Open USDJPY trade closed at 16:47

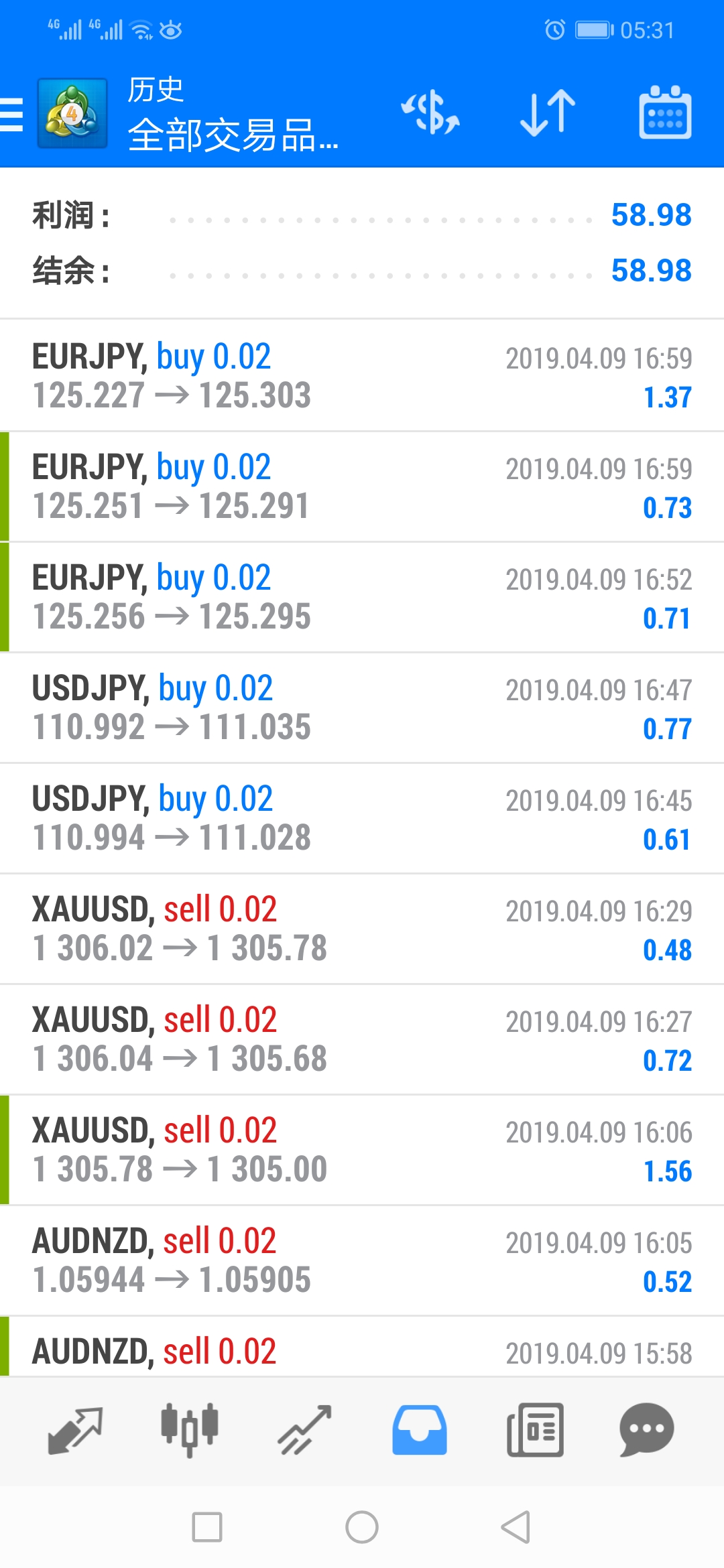[362, 708]
